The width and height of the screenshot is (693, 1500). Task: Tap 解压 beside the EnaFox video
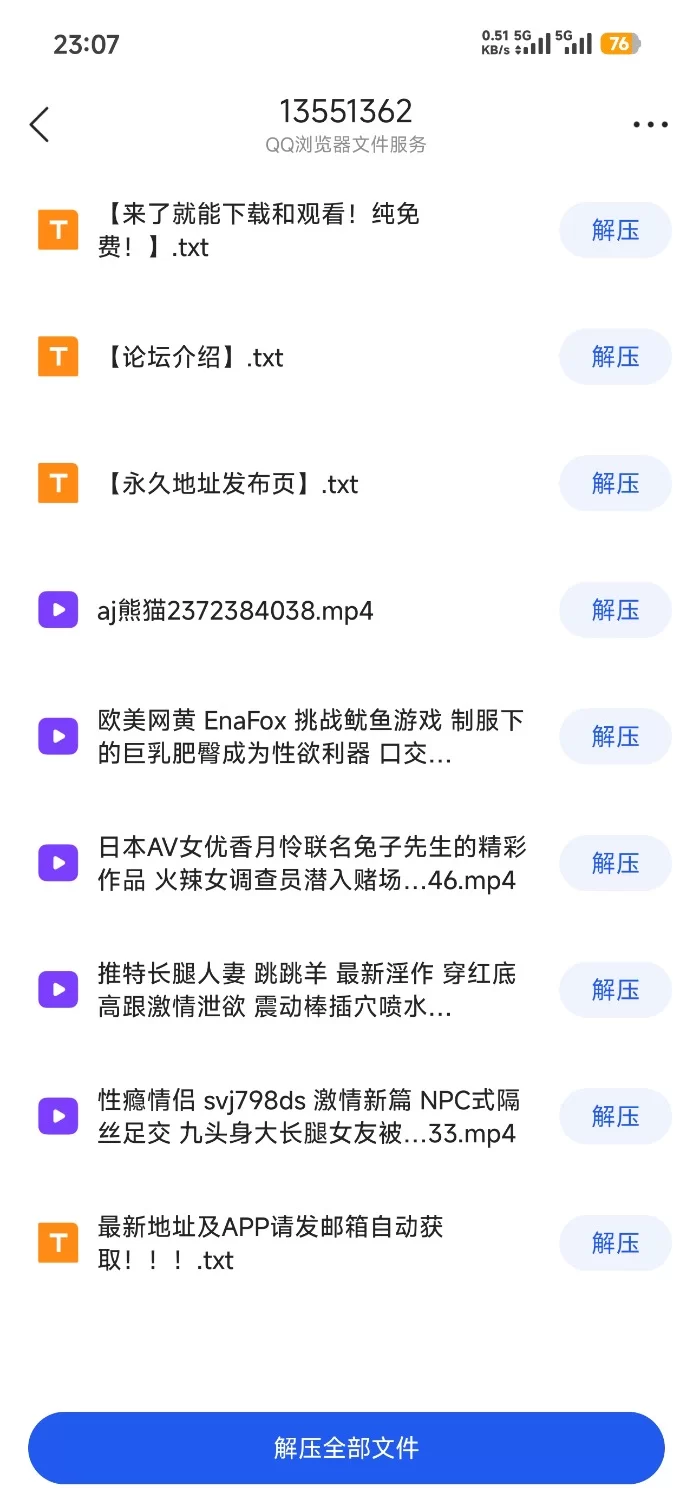[614, 737]
